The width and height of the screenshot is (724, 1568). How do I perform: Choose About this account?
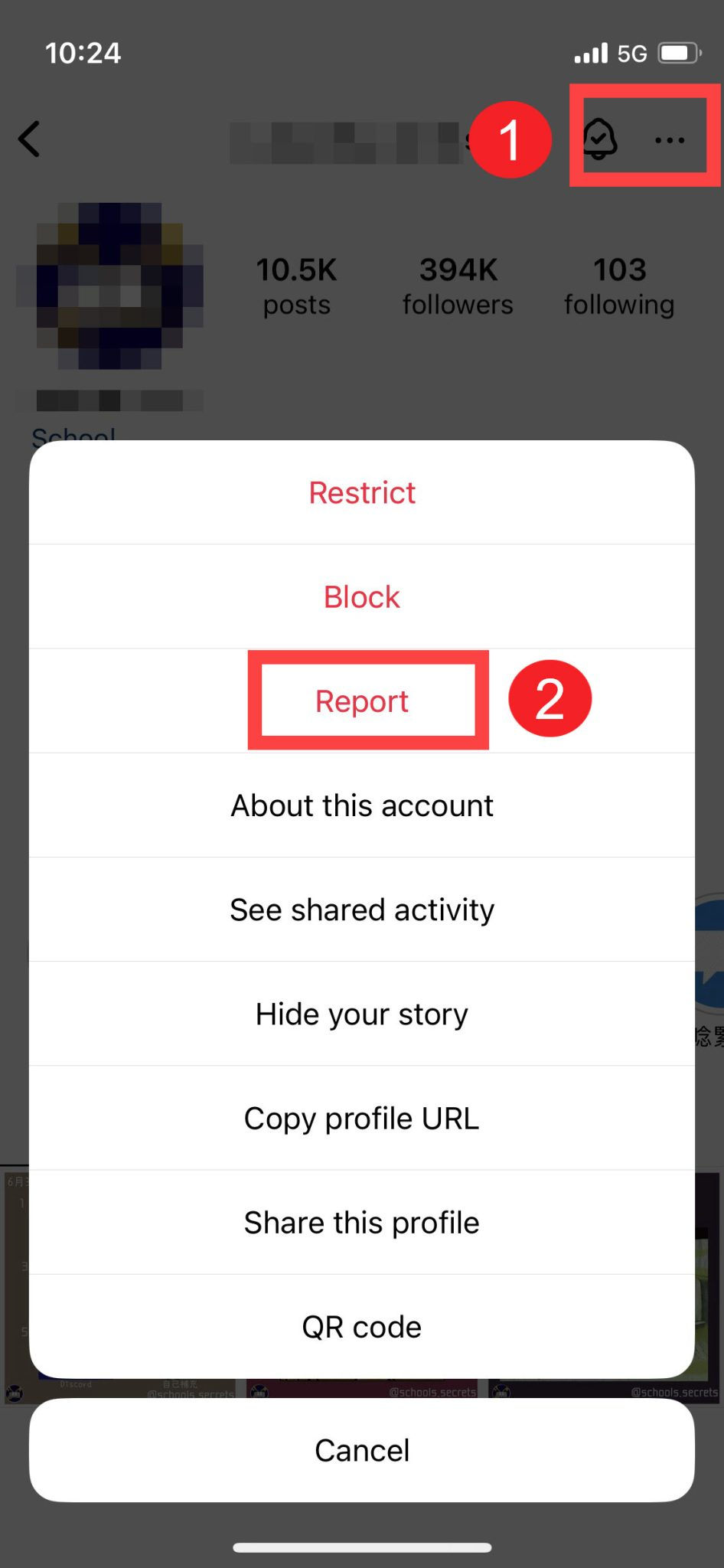(361, 805)
